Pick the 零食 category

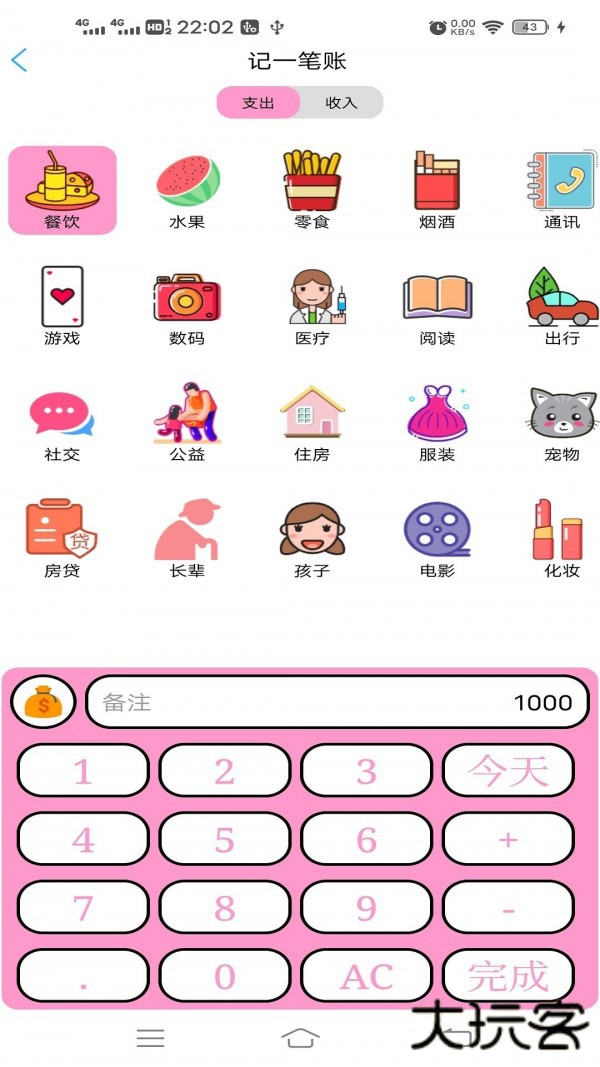(312, 191)
